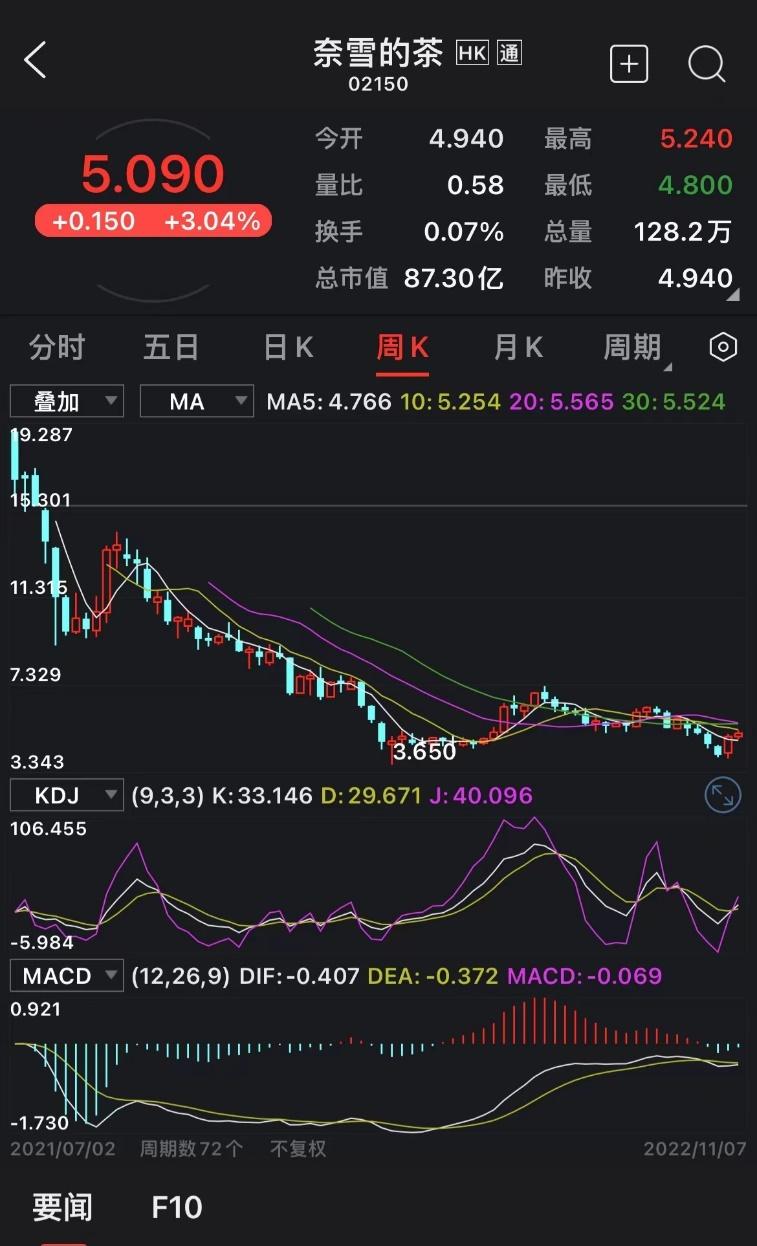Tap the back arrow at top left
This screenshot has height=1246, width=757.
click(x=34, y=60)
